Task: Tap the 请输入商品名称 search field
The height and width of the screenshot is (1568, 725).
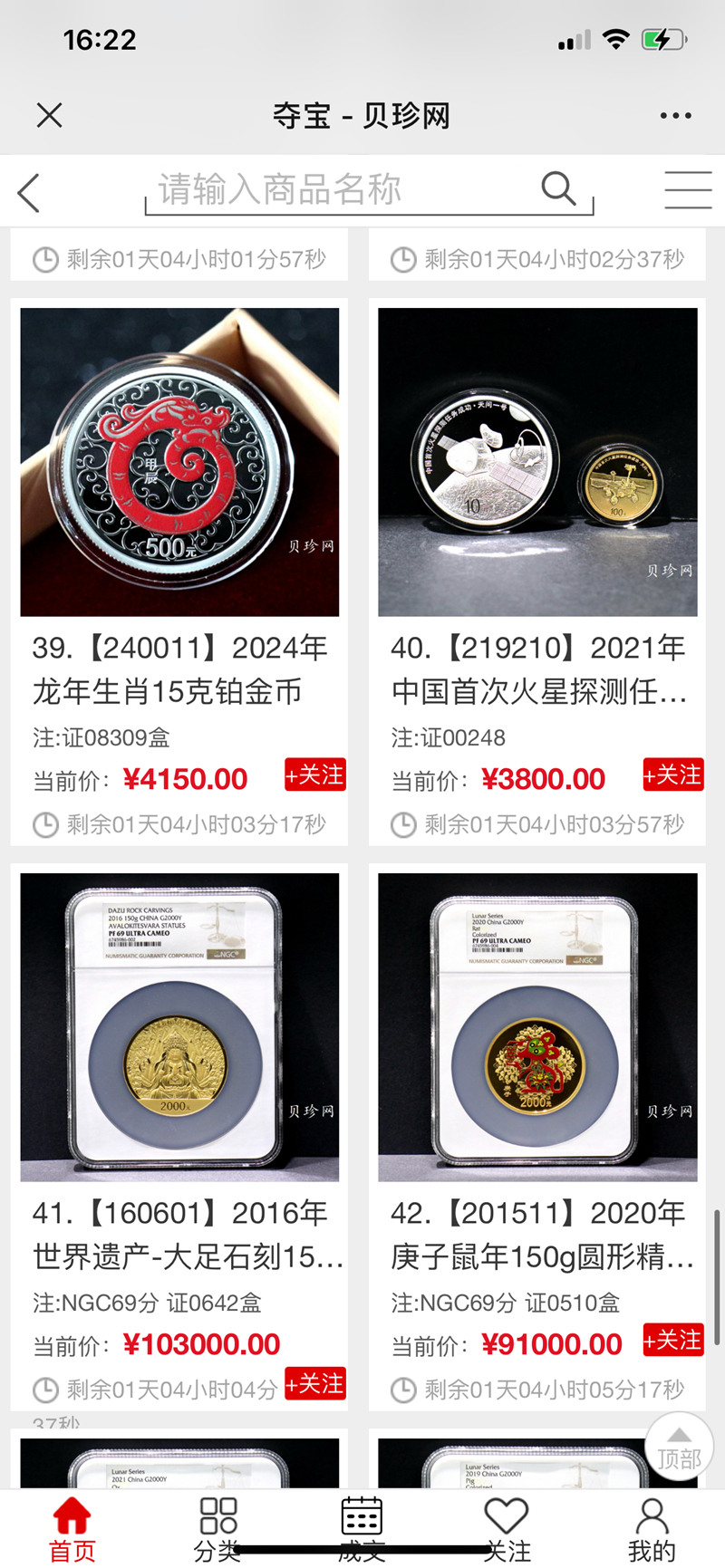Action: 344,190
